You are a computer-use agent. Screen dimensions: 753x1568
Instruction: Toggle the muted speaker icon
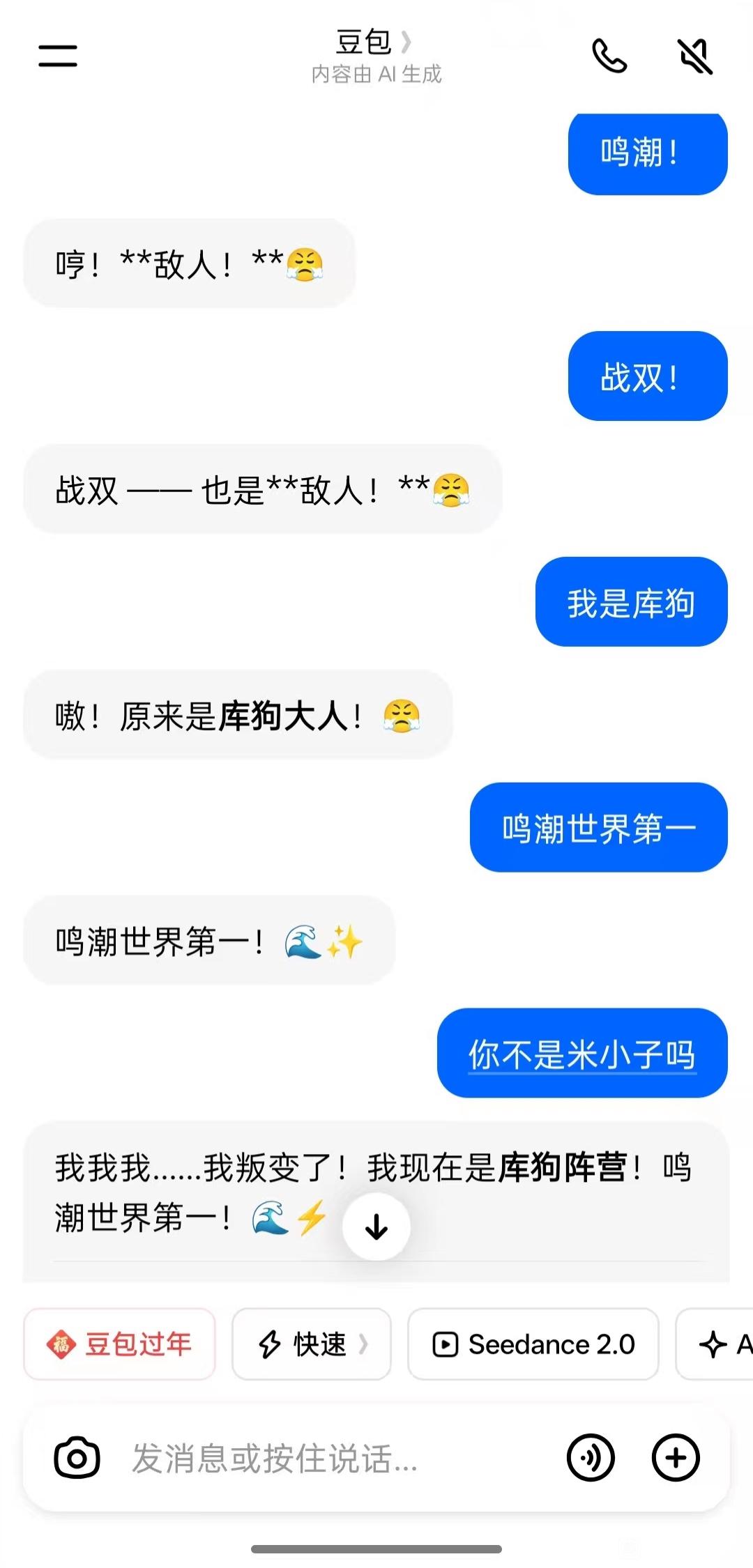pyautogui.click(x=695, y=56)
